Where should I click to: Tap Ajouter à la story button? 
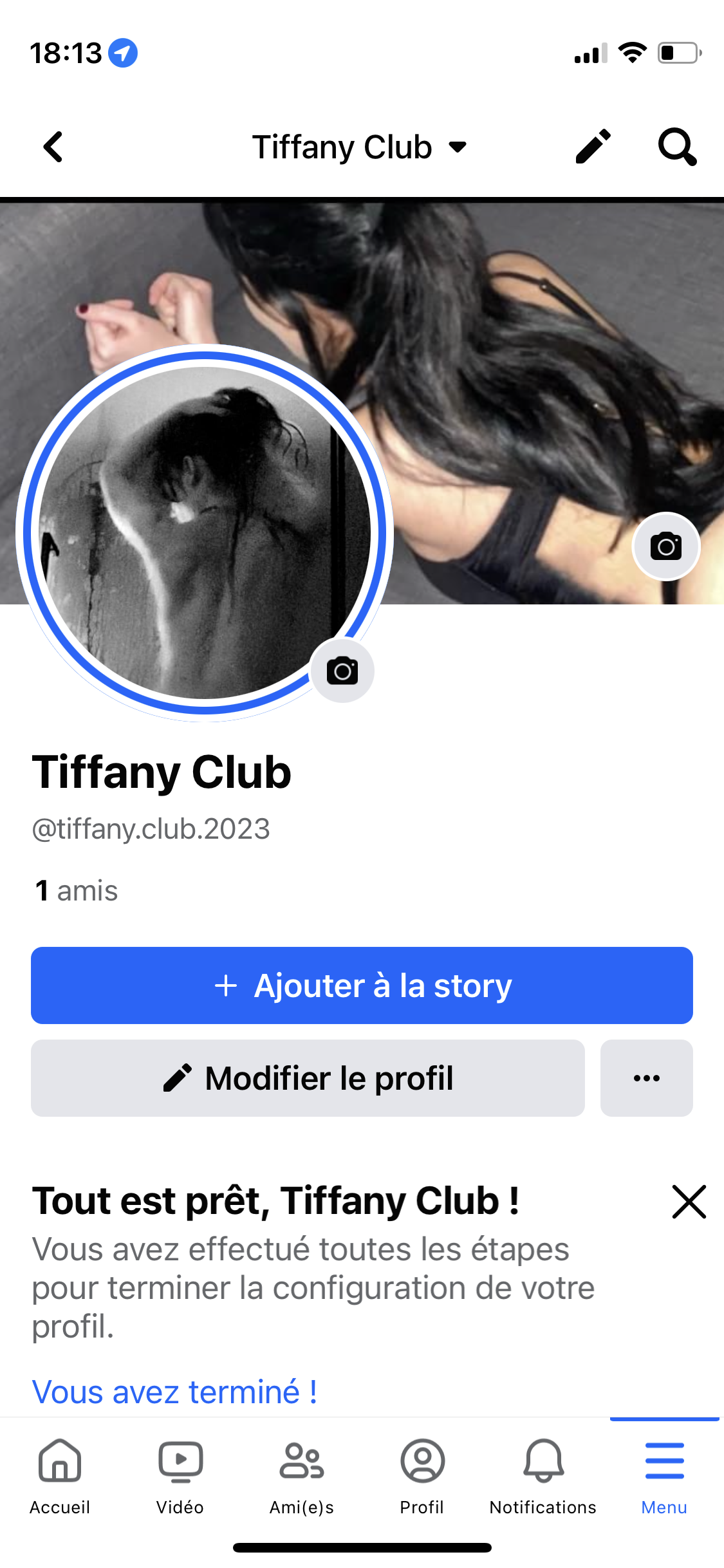point(362,985)
